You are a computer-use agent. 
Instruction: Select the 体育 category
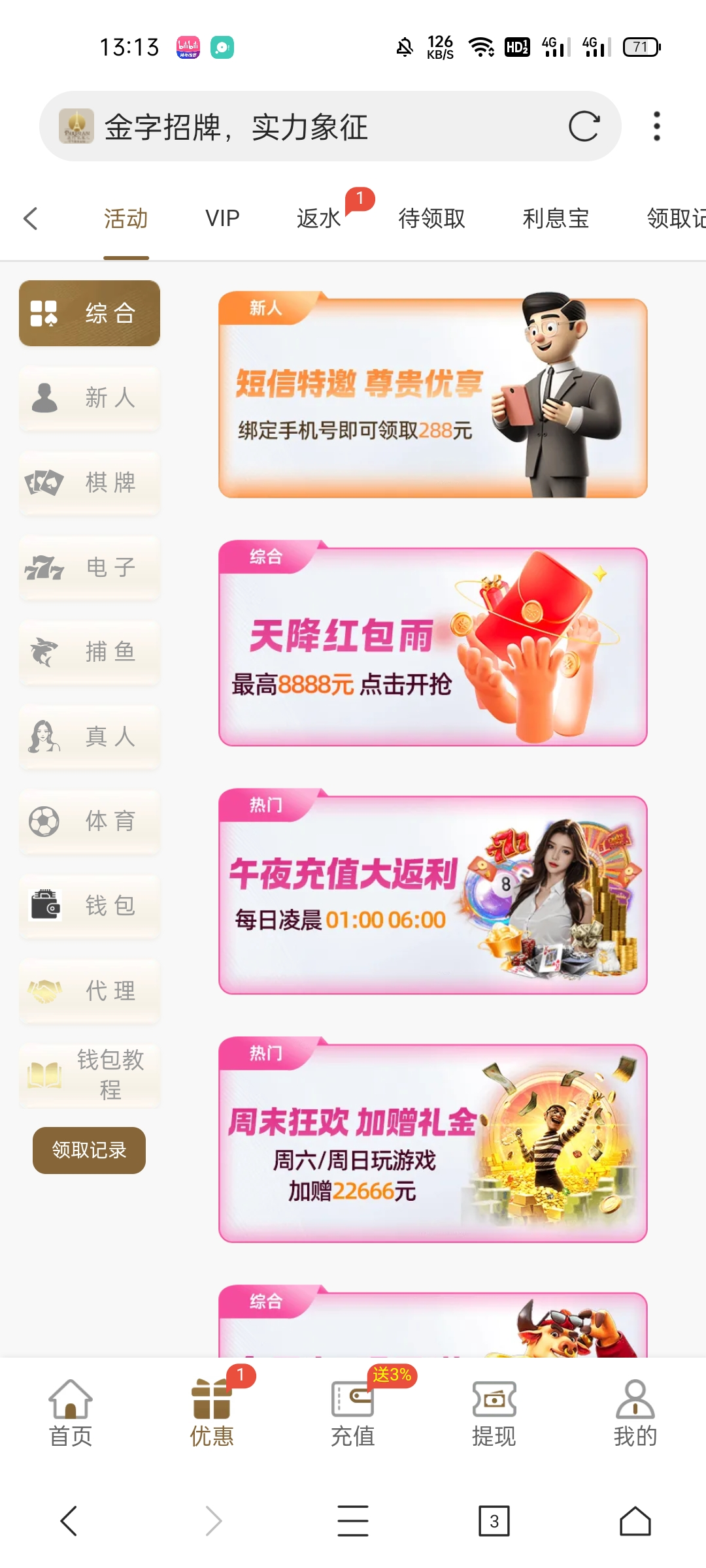click(90, 821)
